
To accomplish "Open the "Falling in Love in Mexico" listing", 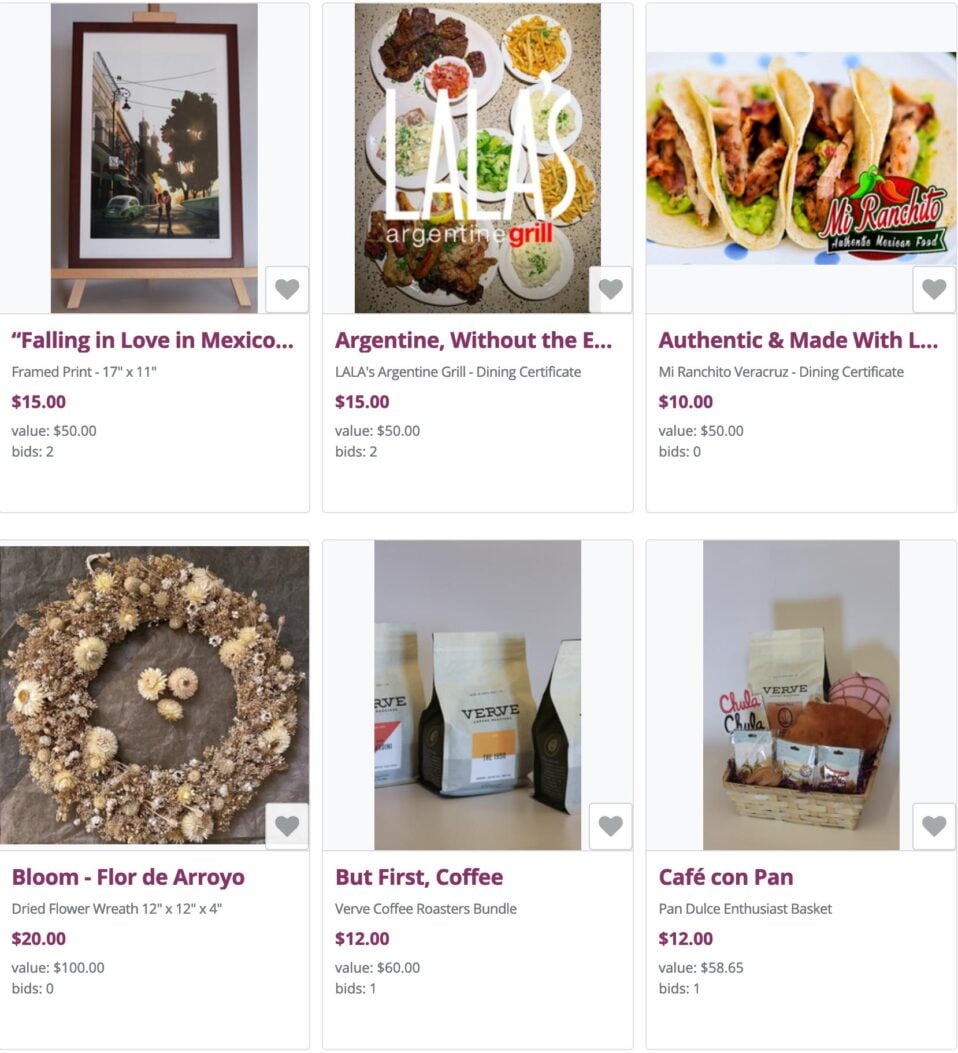I will (x=153, y=340).
